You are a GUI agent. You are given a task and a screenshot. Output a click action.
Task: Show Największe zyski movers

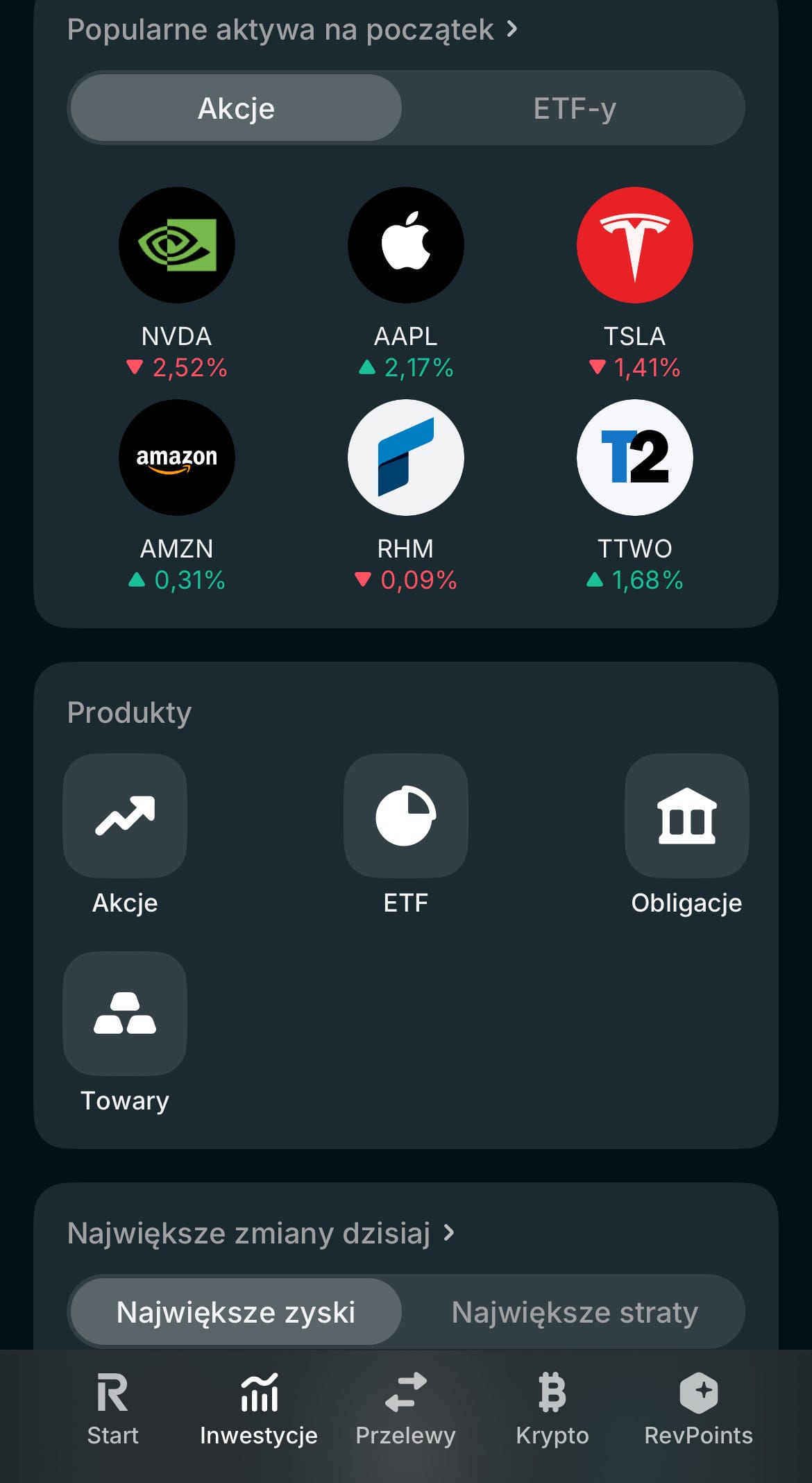(x=236, y=1312)
